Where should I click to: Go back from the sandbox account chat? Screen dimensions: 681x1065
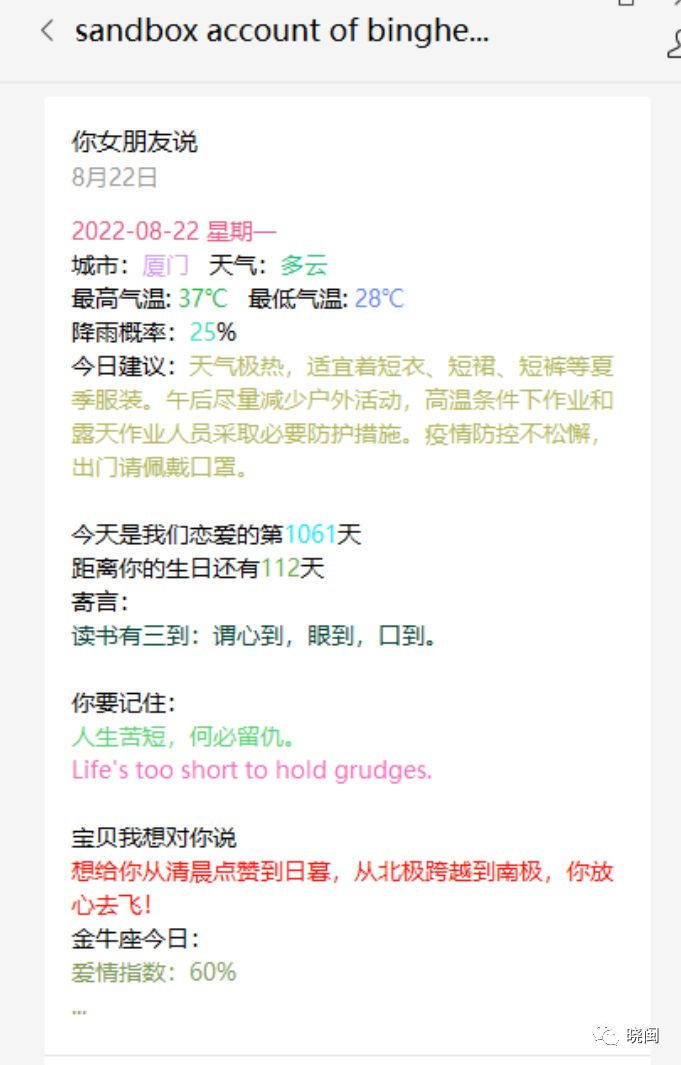46,31
